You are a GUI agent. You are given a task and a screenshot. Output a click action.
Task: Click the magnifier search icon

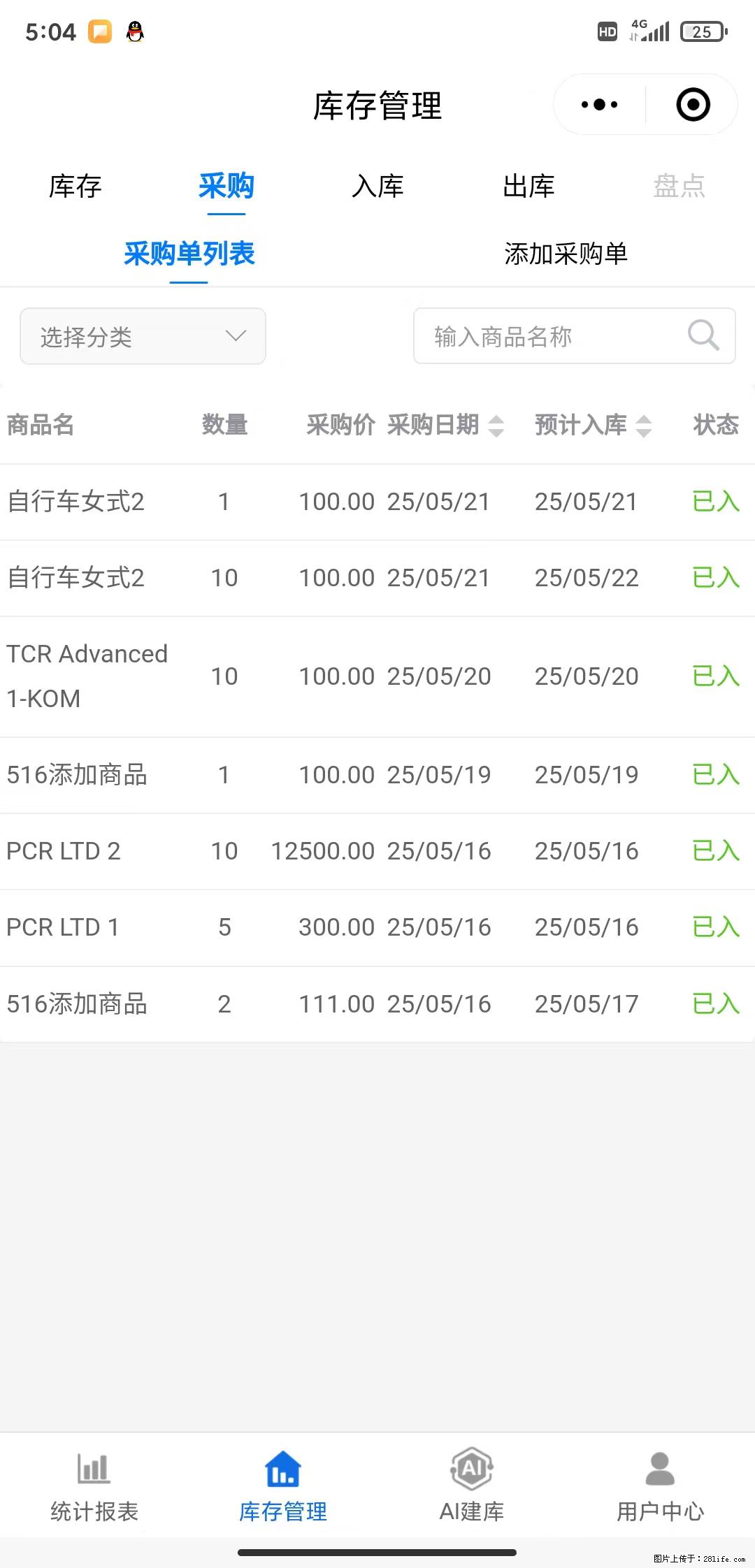[x=703, y=336]
